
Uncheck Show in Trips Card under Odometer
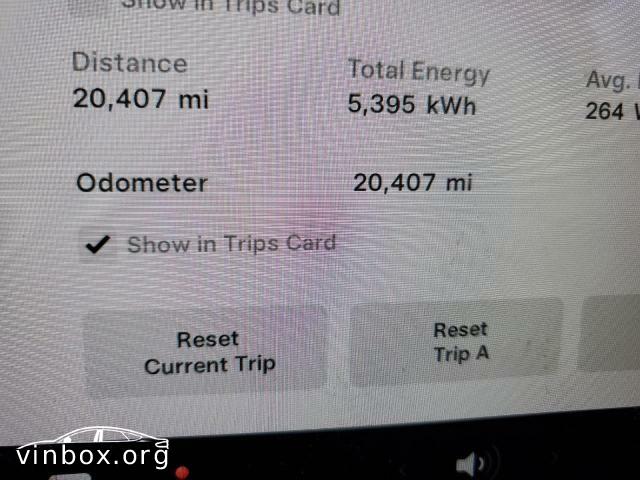pyautogui.click(x=97, y=244)
